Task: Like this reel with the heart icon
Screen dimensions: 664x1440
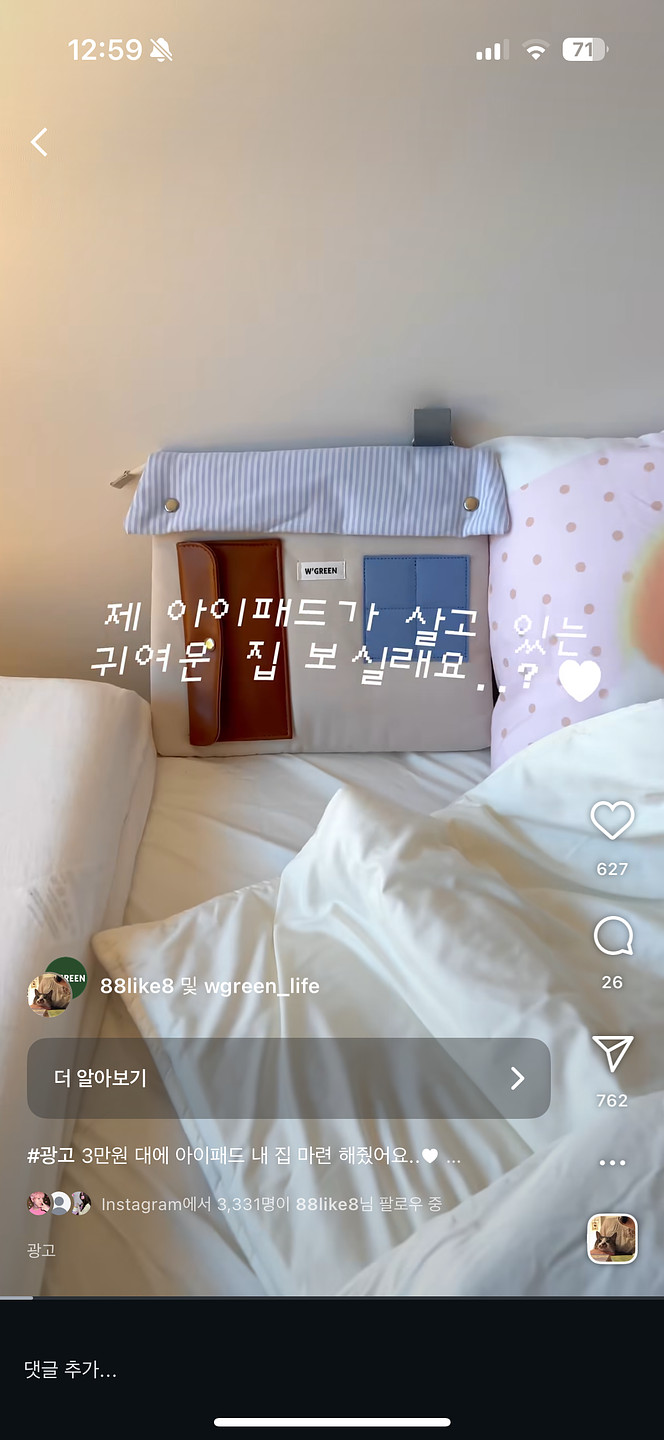Action: coord(612,821)
